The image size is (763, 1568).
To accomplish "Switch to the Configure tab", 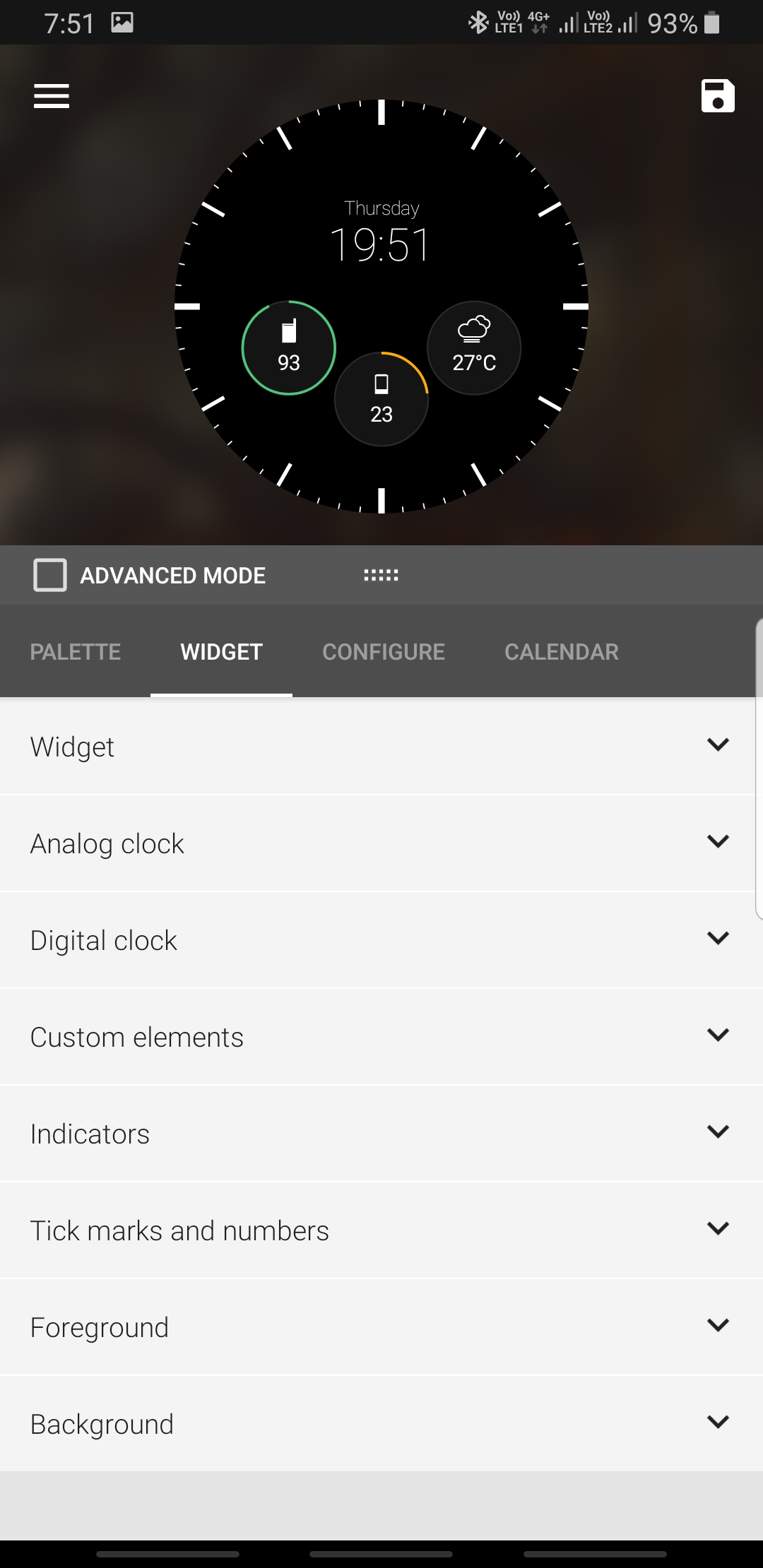I will tap(384, 651).
